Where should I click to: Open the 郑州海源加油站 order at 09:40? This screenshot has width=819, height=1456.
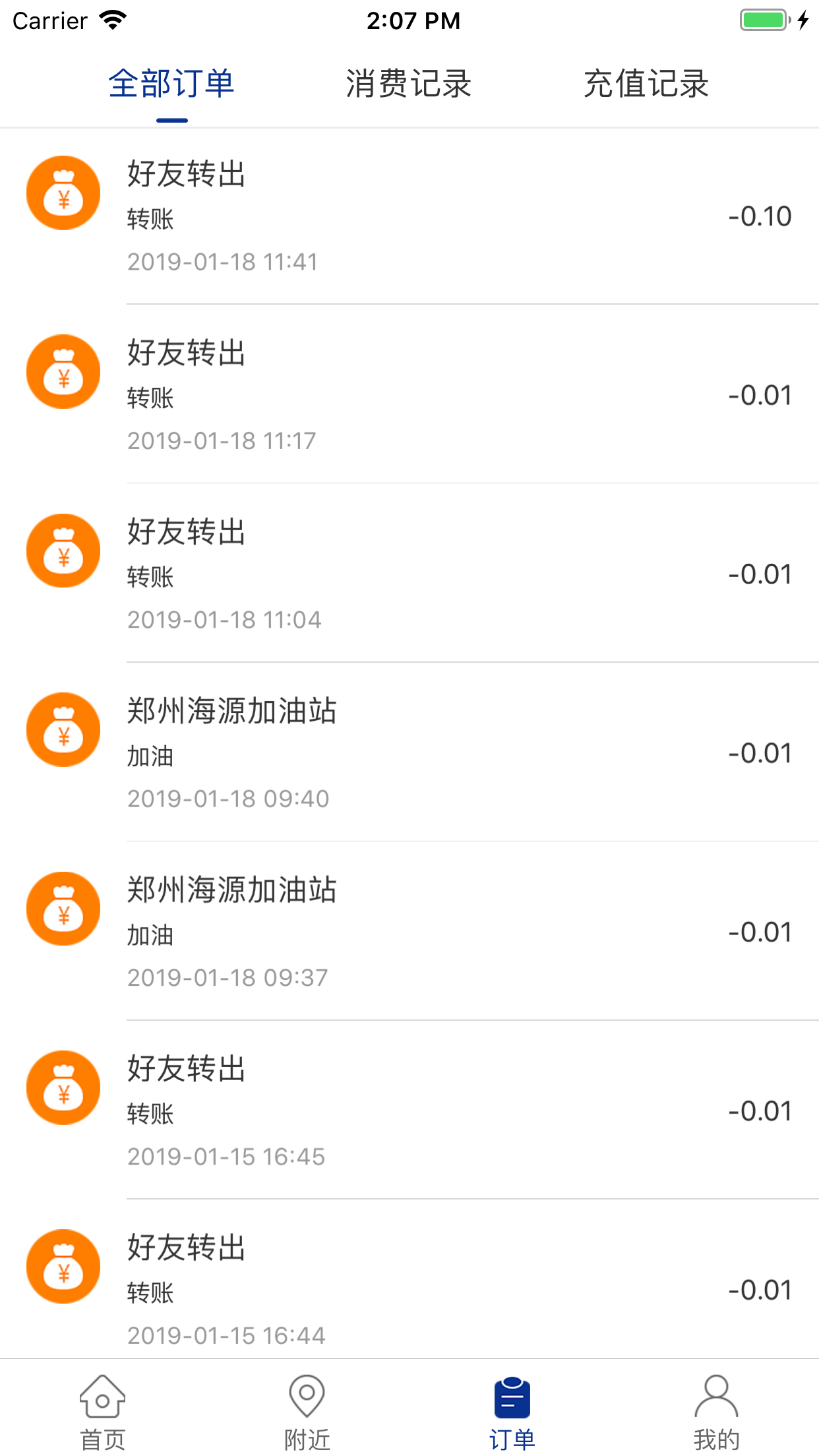409,752
